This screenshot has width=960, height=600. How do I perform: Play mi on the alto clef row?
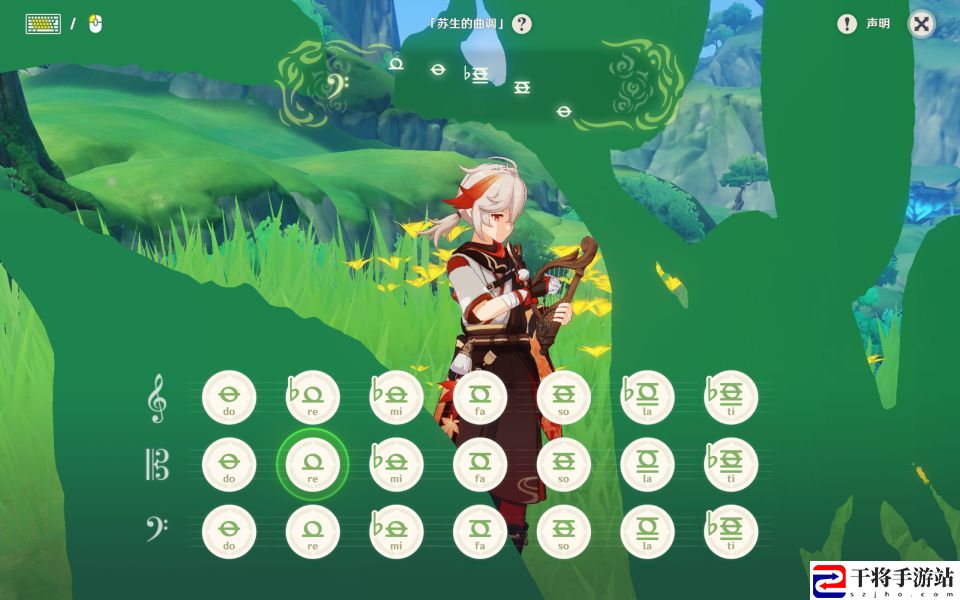pos(396,465)
